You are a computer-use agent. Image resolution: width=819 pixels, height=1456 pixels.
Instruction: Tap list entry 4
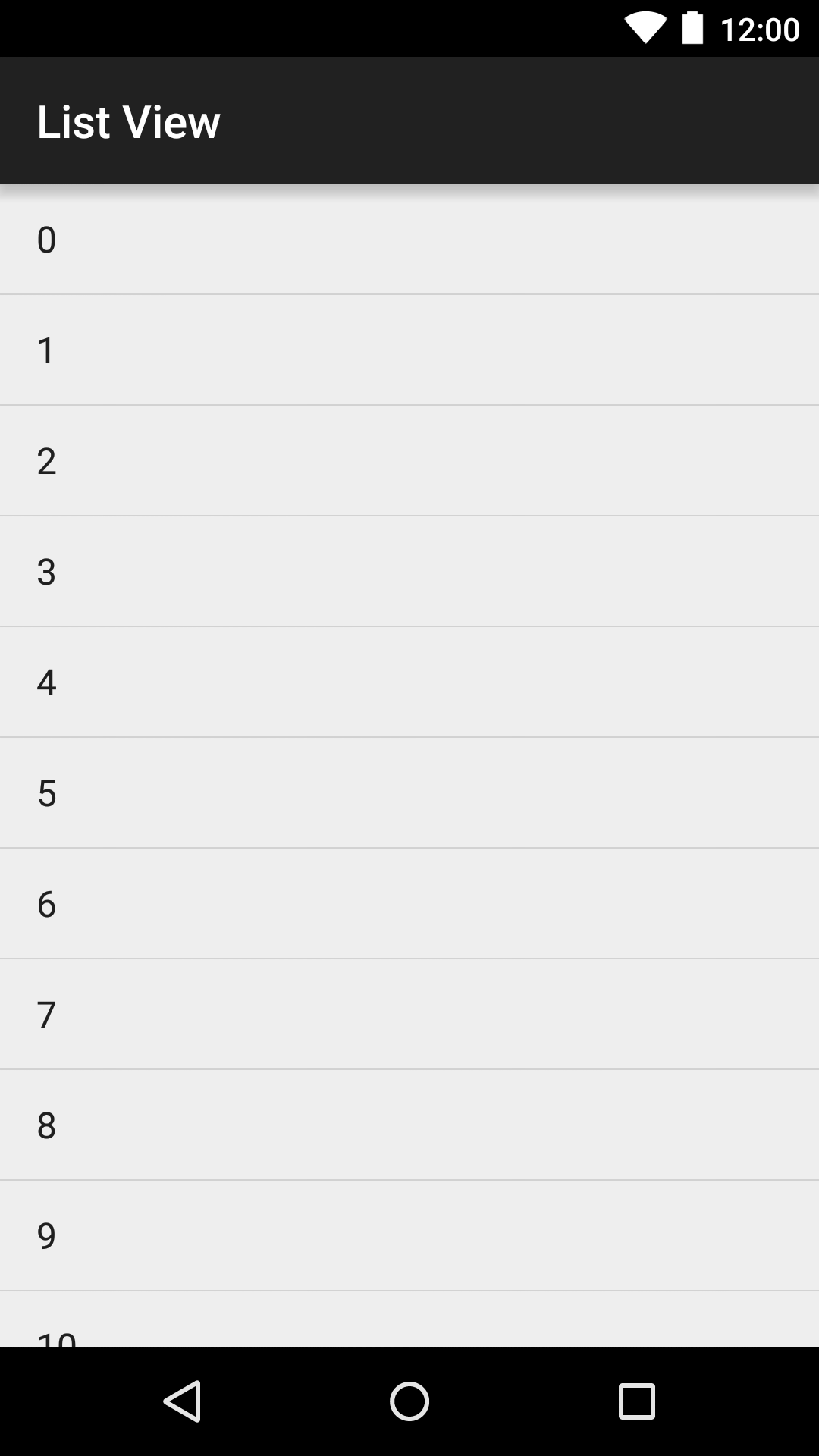coord(409,681)
